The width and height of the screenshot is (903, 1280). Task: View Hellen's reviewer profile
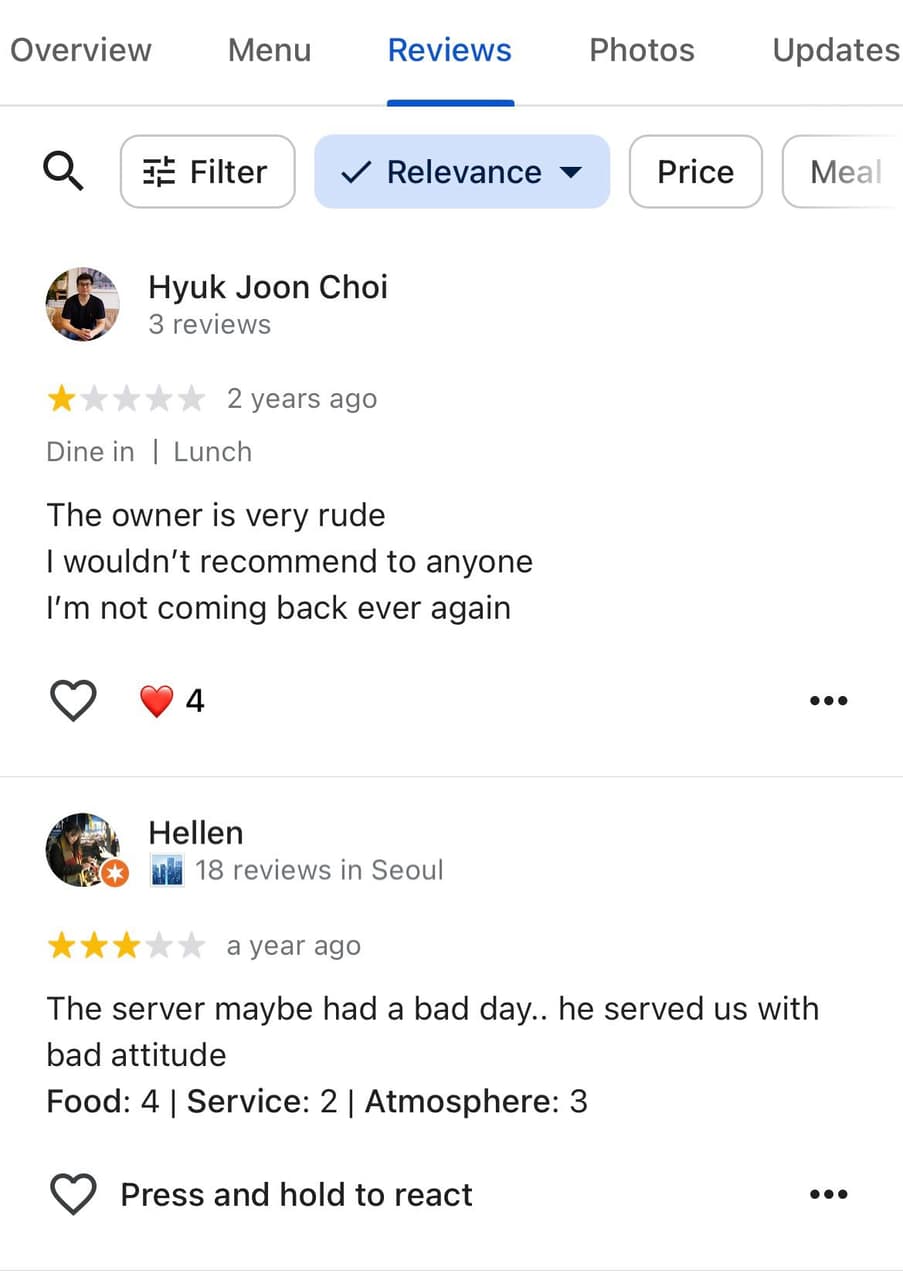click(x=195, y=833)
